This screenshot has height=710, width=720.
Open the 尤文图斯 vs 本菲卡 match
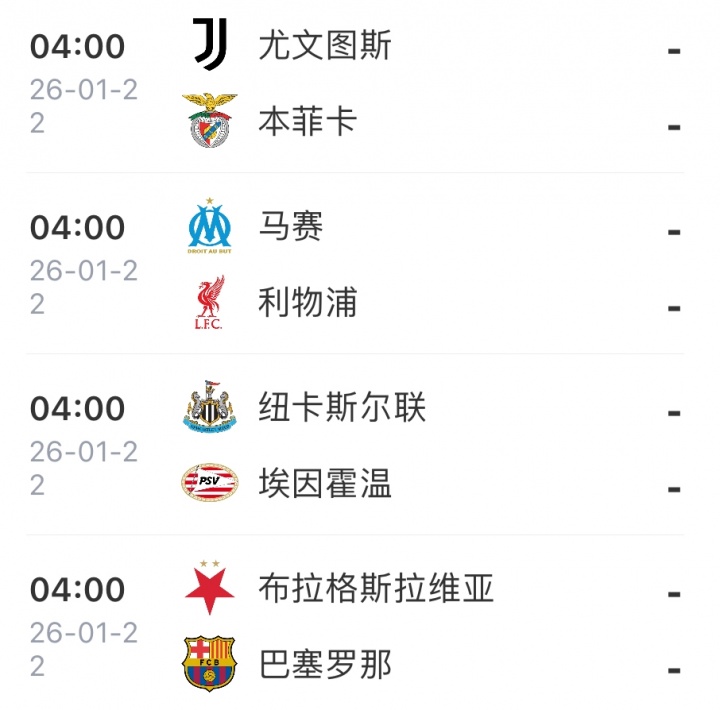click(360, 85)
